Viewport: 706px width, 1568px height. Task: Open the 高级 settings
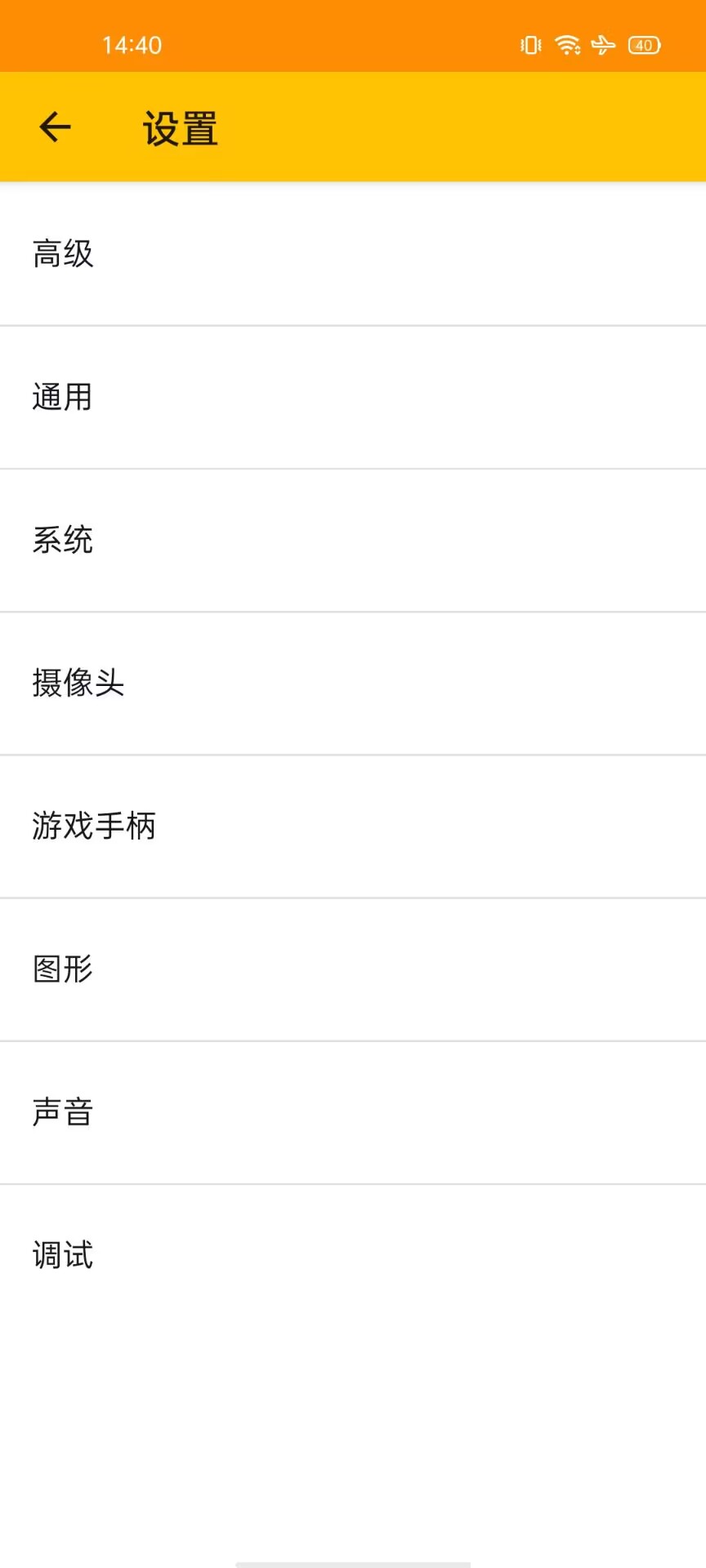tap(353, 254)
